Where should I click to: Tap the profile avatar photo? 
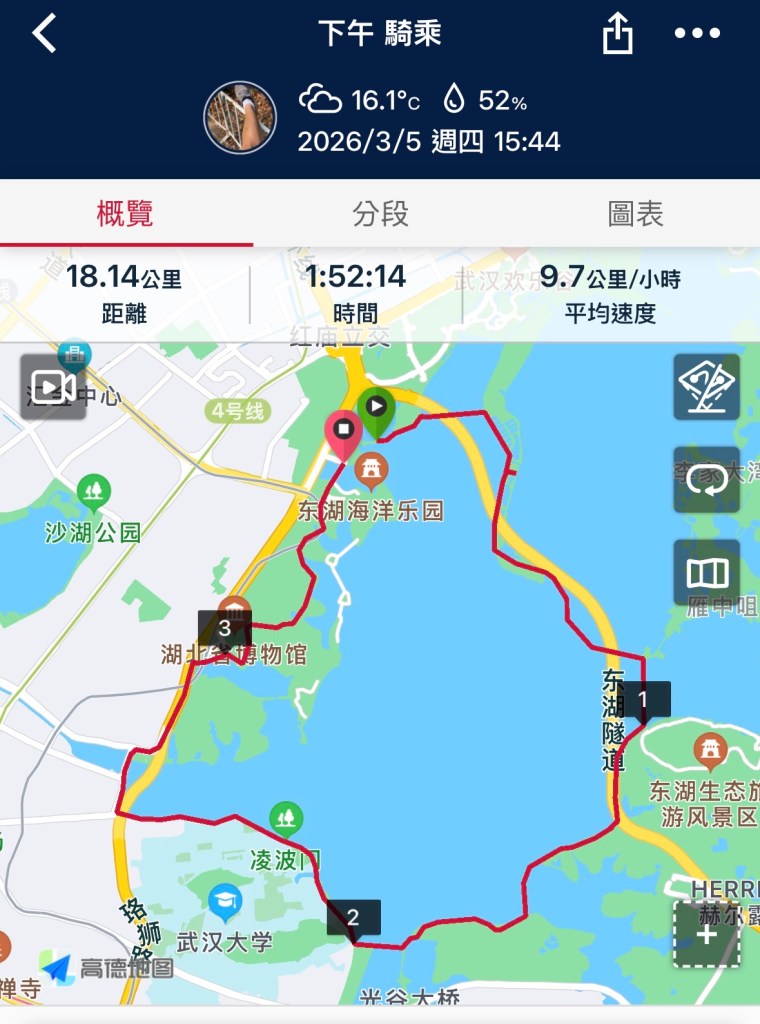pyautogui.click(x=240, y=117)
